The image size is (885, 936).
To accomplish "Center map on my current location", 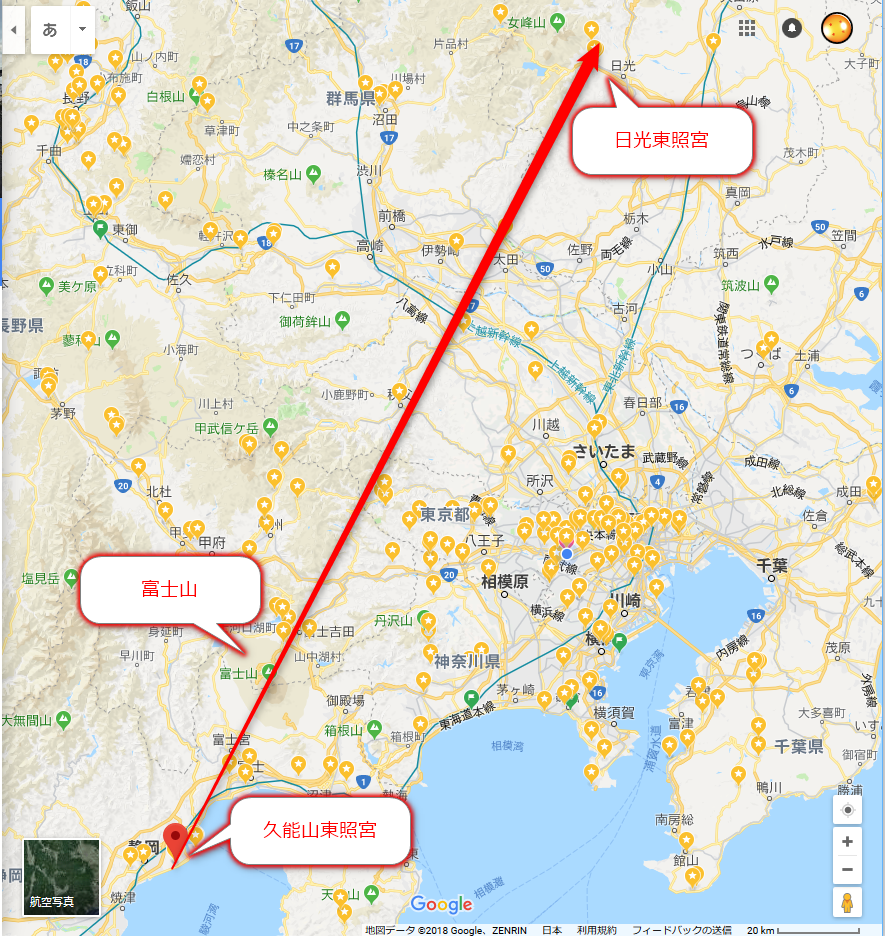I will 847,810.
